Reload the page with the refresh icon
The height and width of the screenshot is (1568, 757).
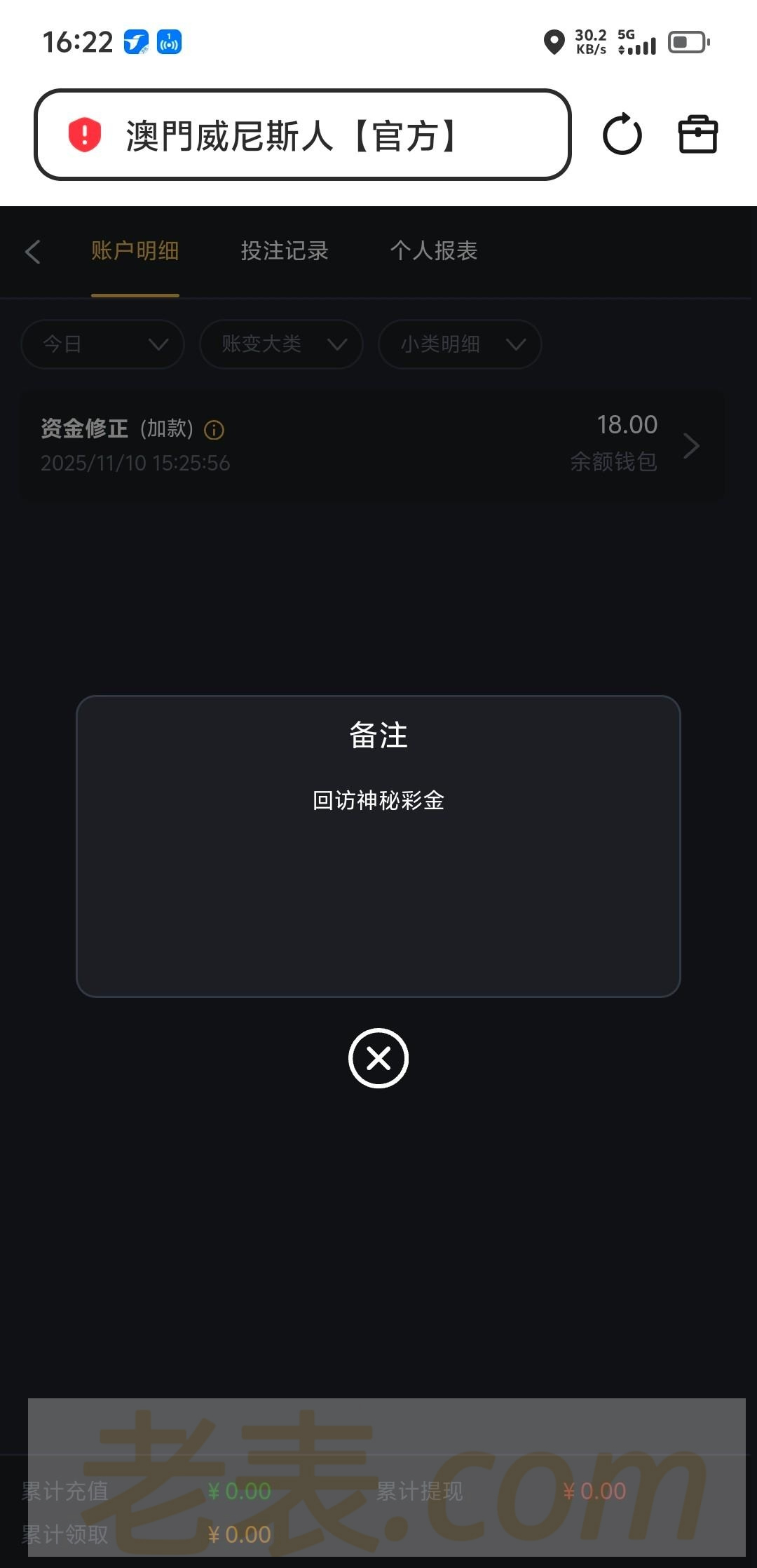click(x=622, y=135)
